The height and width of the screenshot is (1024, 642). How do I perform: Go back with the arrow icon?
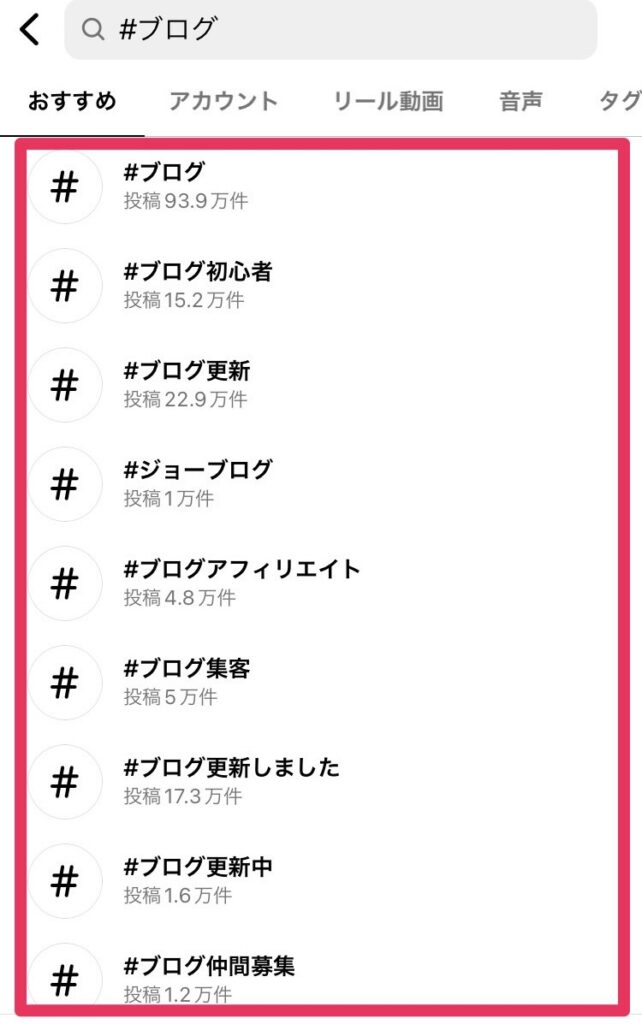click(x=30, y=30)
